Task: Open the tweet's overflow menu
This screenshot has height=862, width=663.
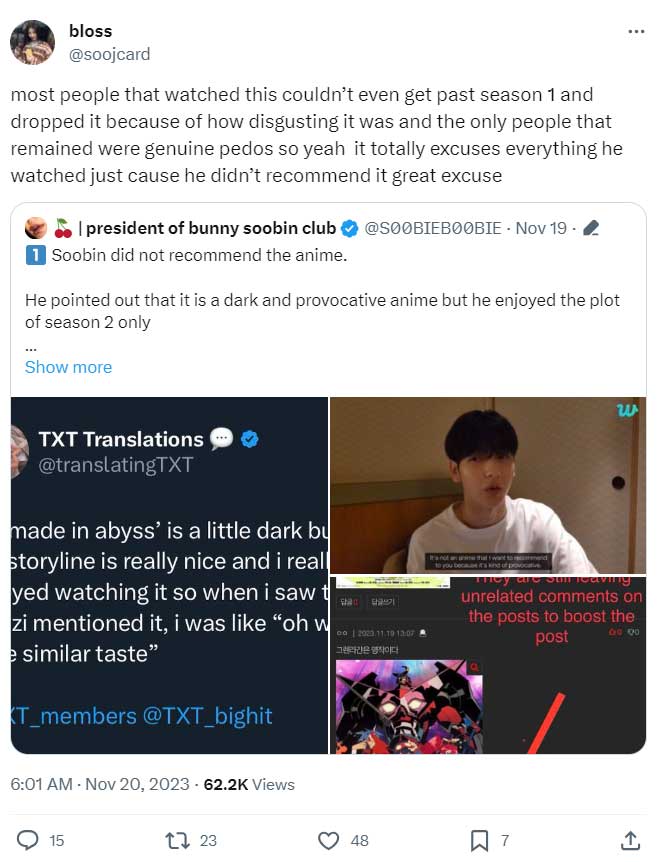Action: click(636, 32)
